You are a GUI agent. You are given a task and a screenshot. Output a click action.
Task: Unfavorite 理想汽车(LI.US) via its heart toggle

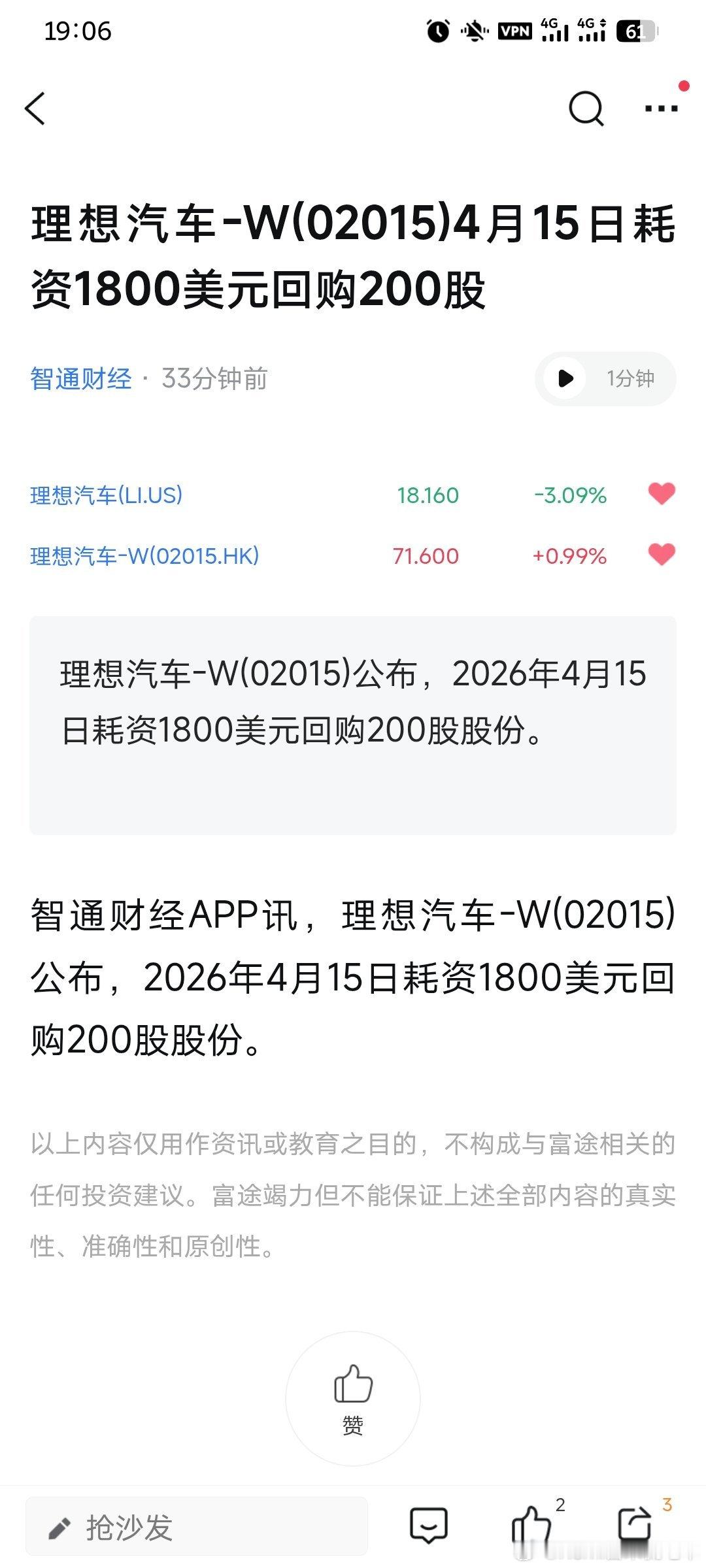click(663, 495)
